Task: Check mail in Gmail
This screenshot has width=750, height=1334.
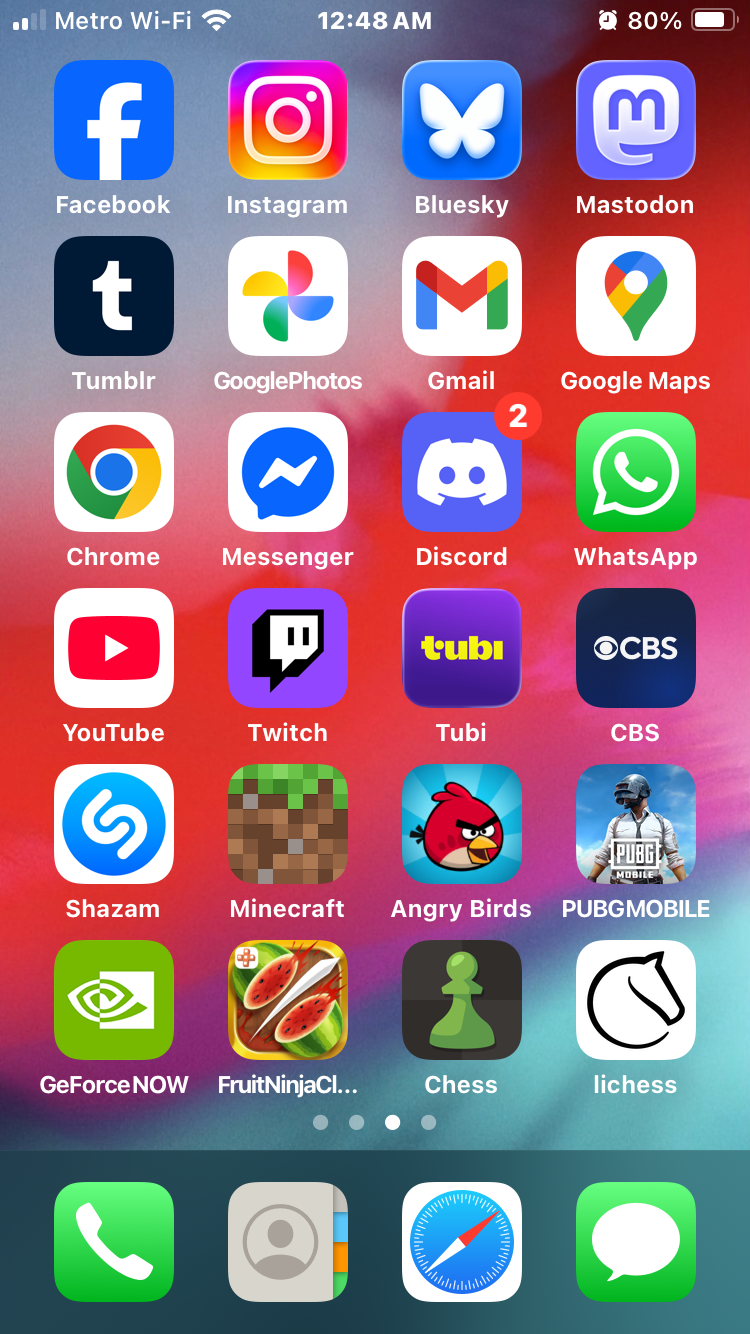Action: [x=462, y=296]
